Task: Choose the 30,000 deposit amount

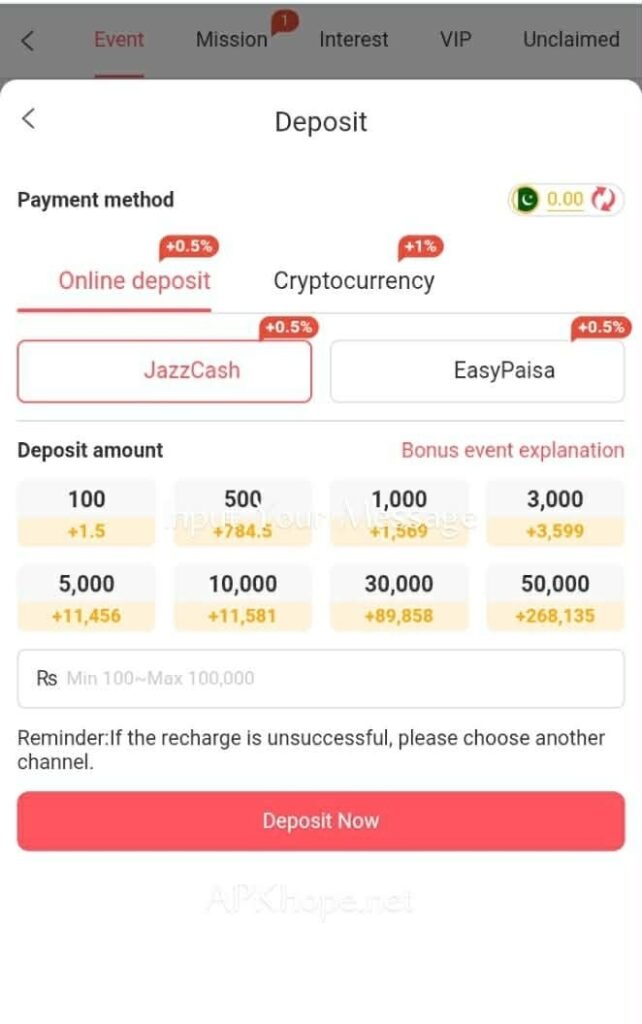Action: coord(399,598)
